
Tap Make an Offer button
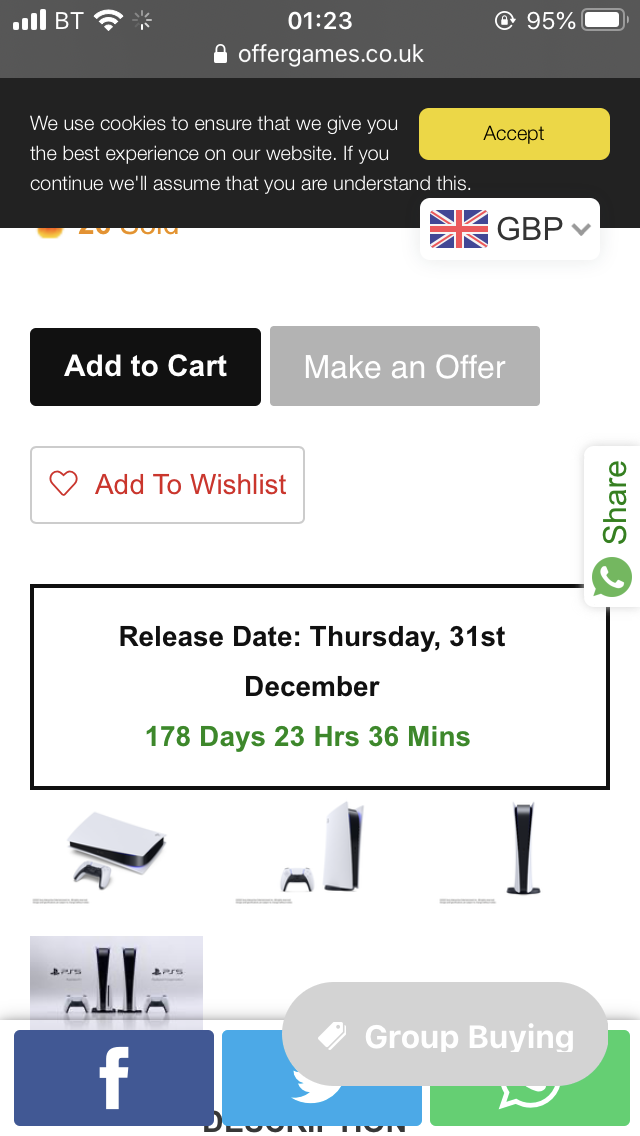404,367
